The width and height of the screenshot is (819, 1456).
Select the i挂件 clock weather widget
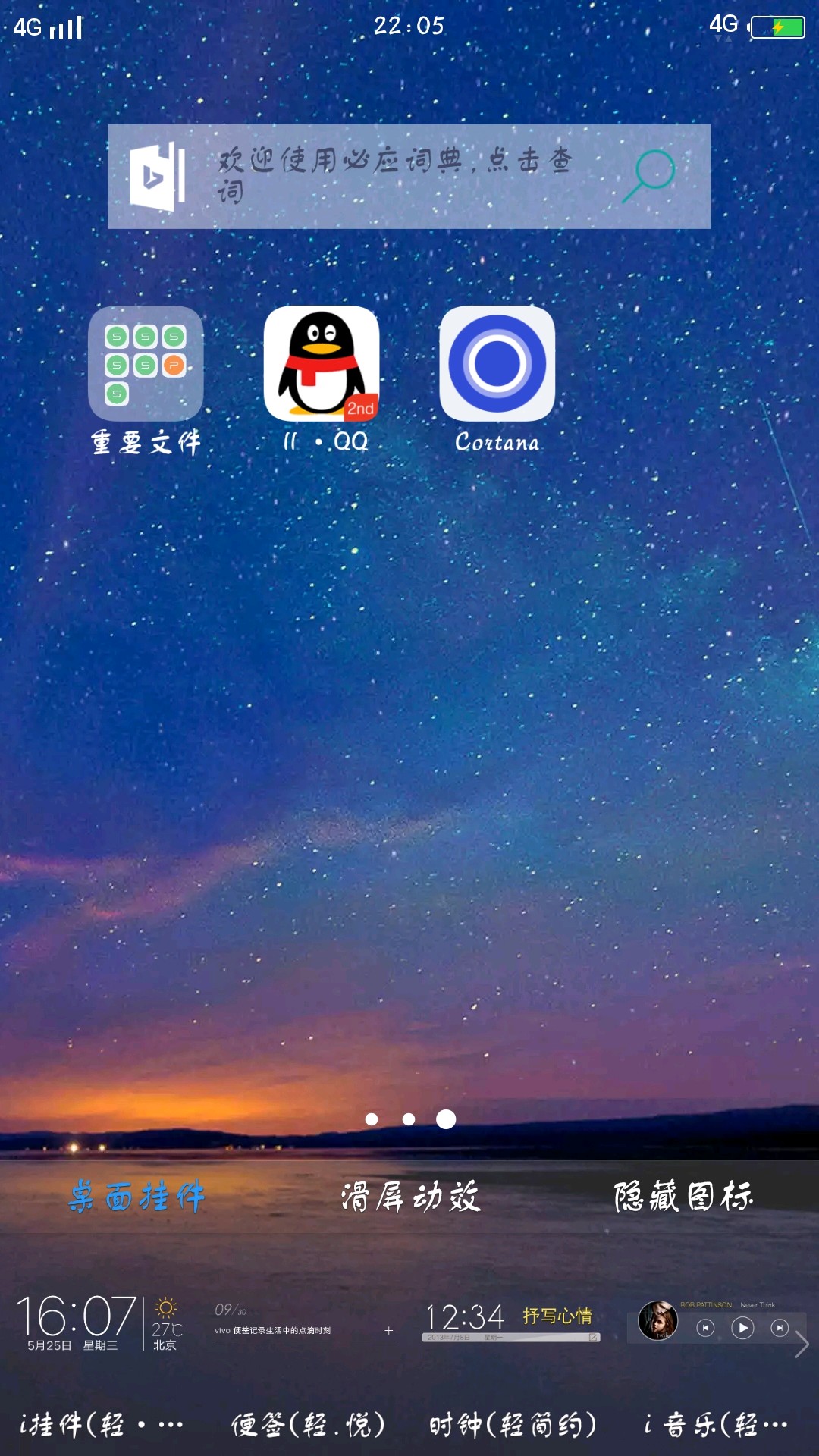click(101, 1323)
